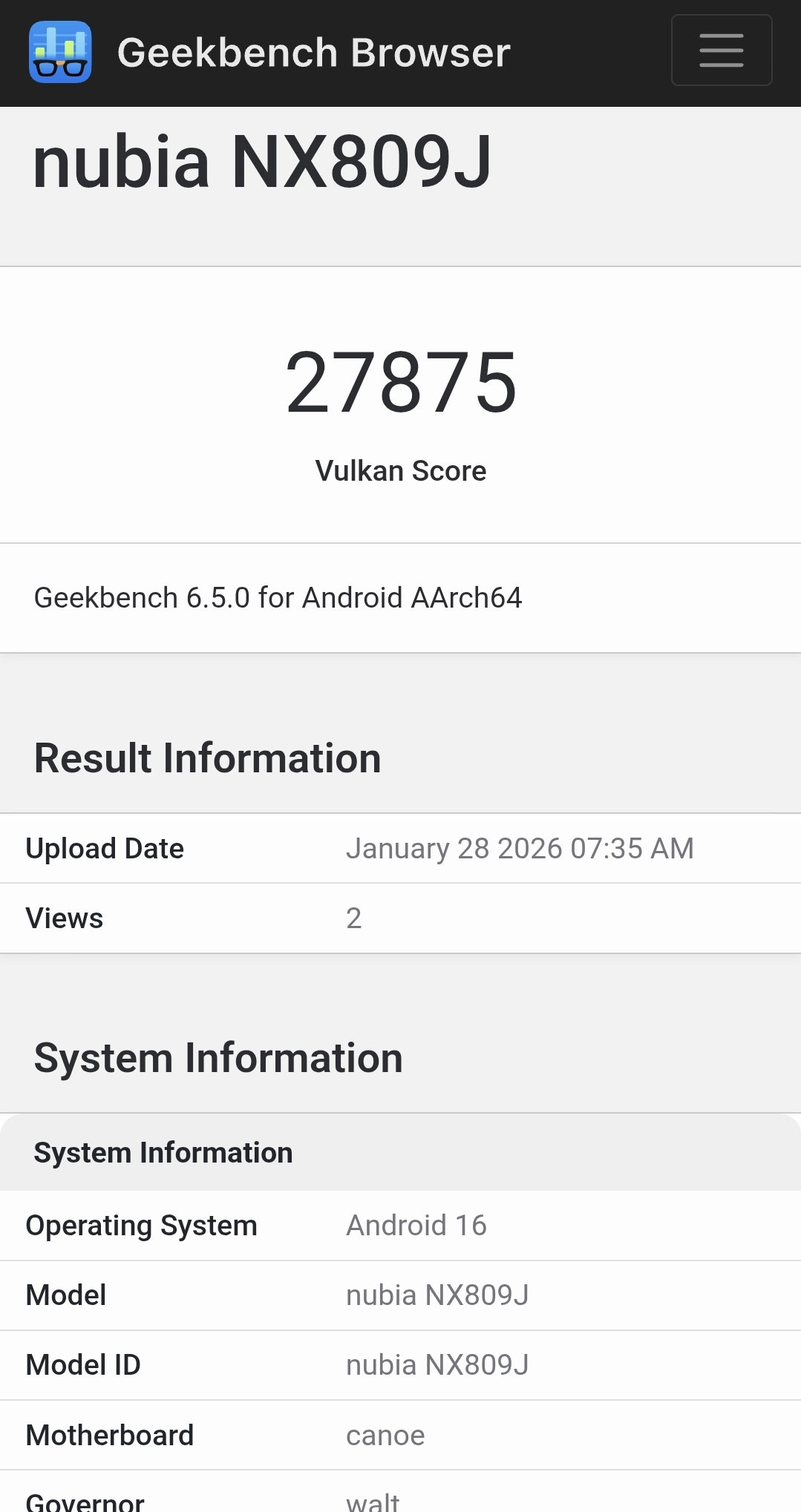Collapse the System Information panel header
The width and height of the screenshot is (801, 1512).
[163, 1152]
